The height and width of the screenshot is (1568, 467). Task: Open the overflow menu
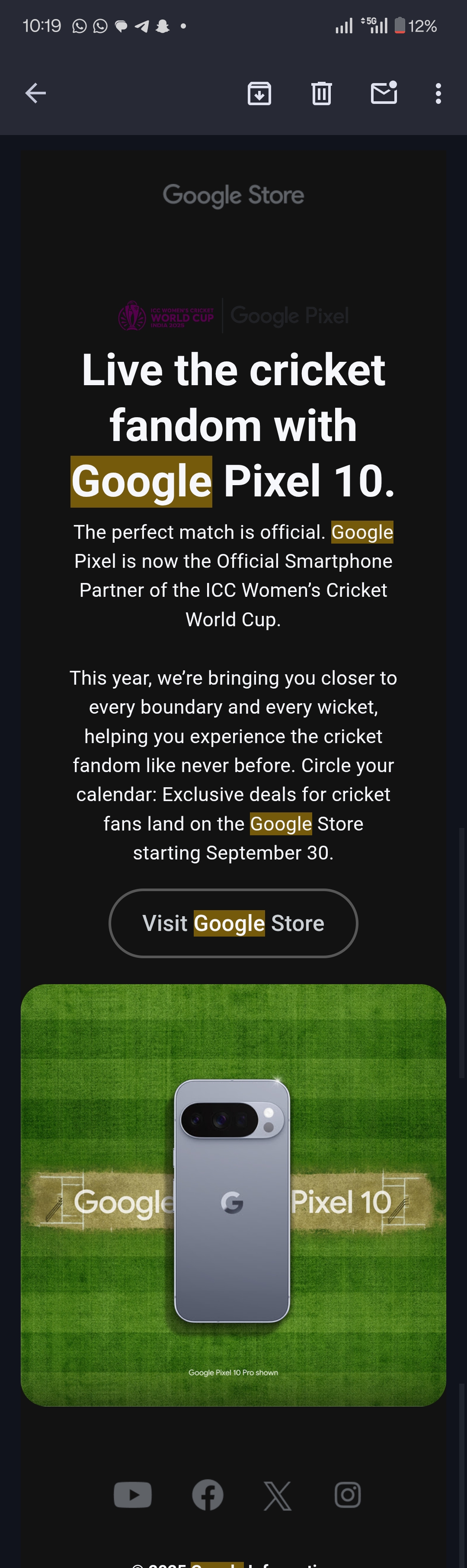coord(438,93)
